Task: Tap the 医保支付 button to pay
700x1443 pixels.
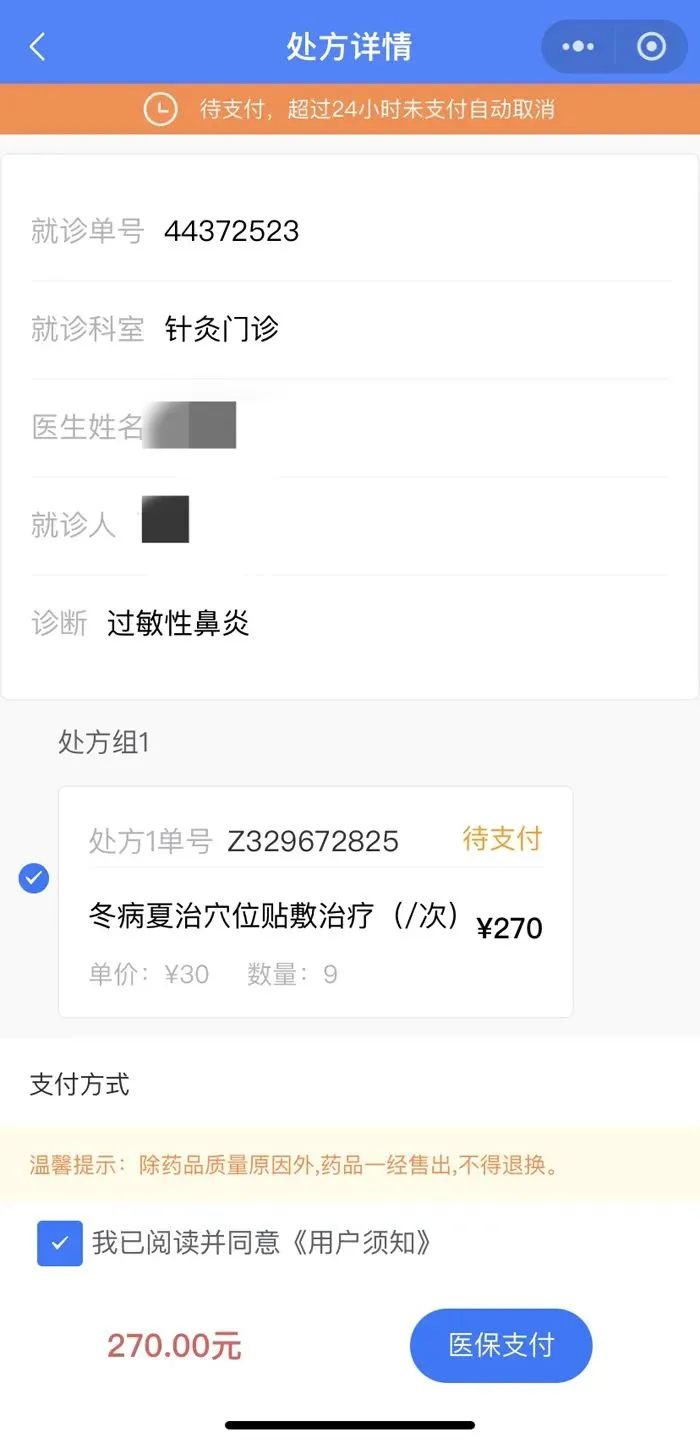Action: click(x=501, y=1345)
